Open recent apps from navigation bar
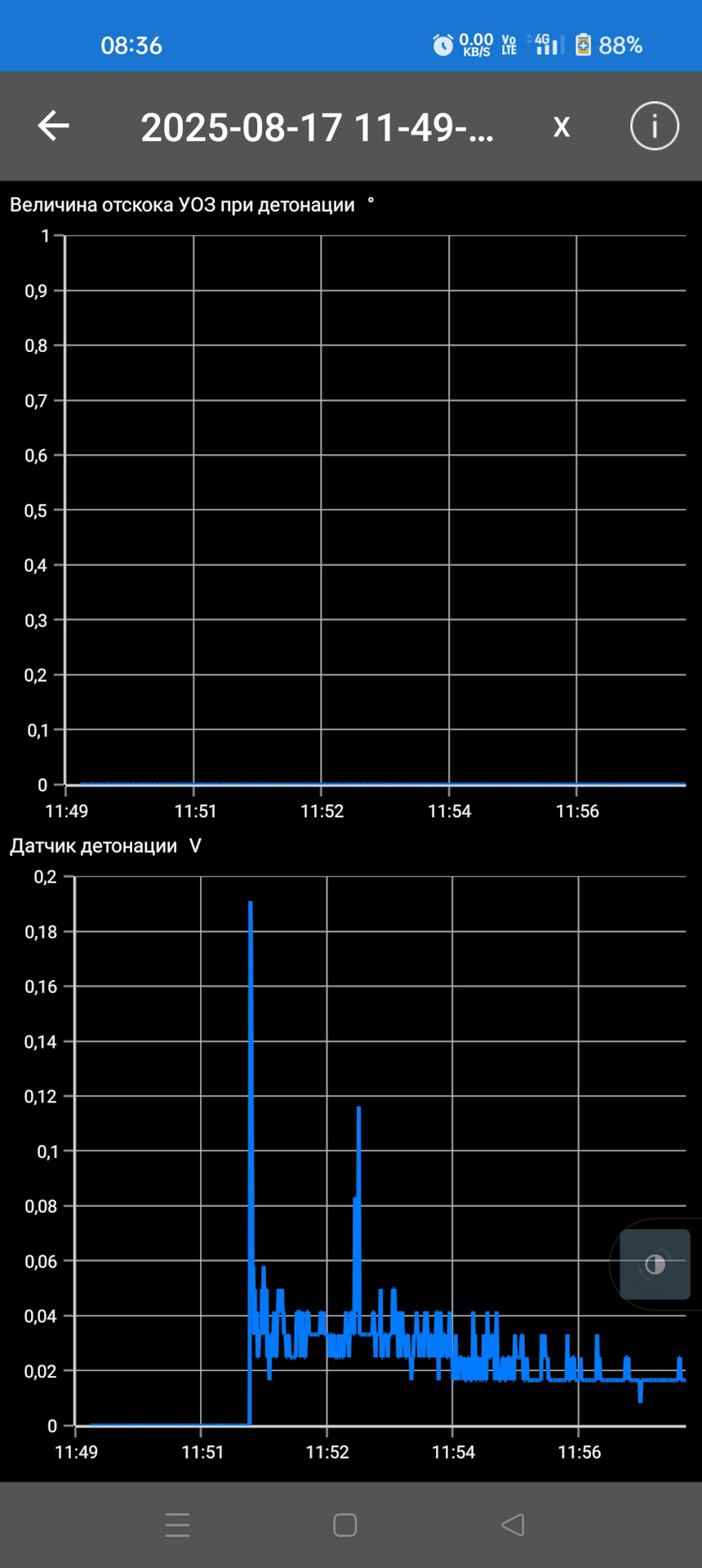The height and width of the screenshot is (1568, 702). tap(177, 1525)
